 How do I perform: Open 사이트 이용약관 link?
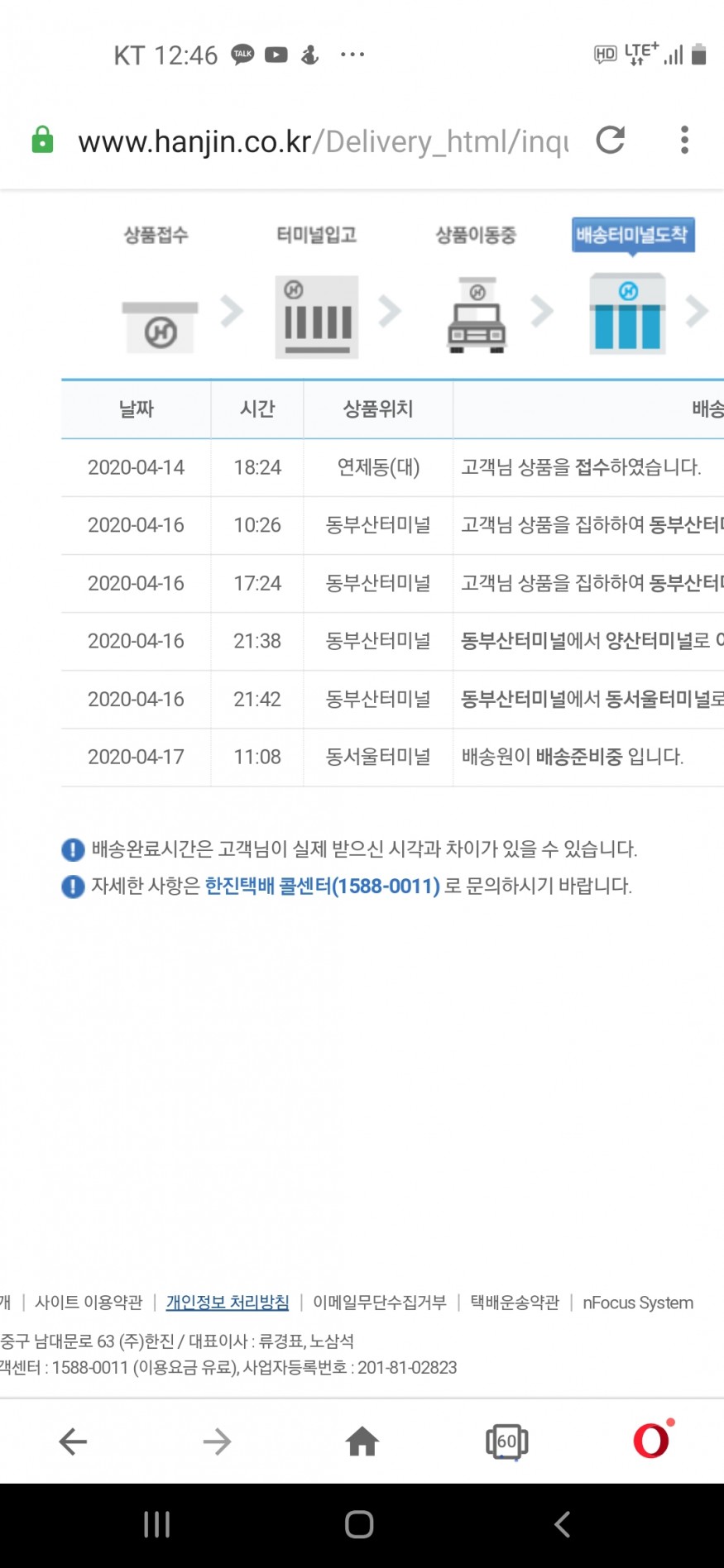pyautogui.click(x=89, y=1303)
